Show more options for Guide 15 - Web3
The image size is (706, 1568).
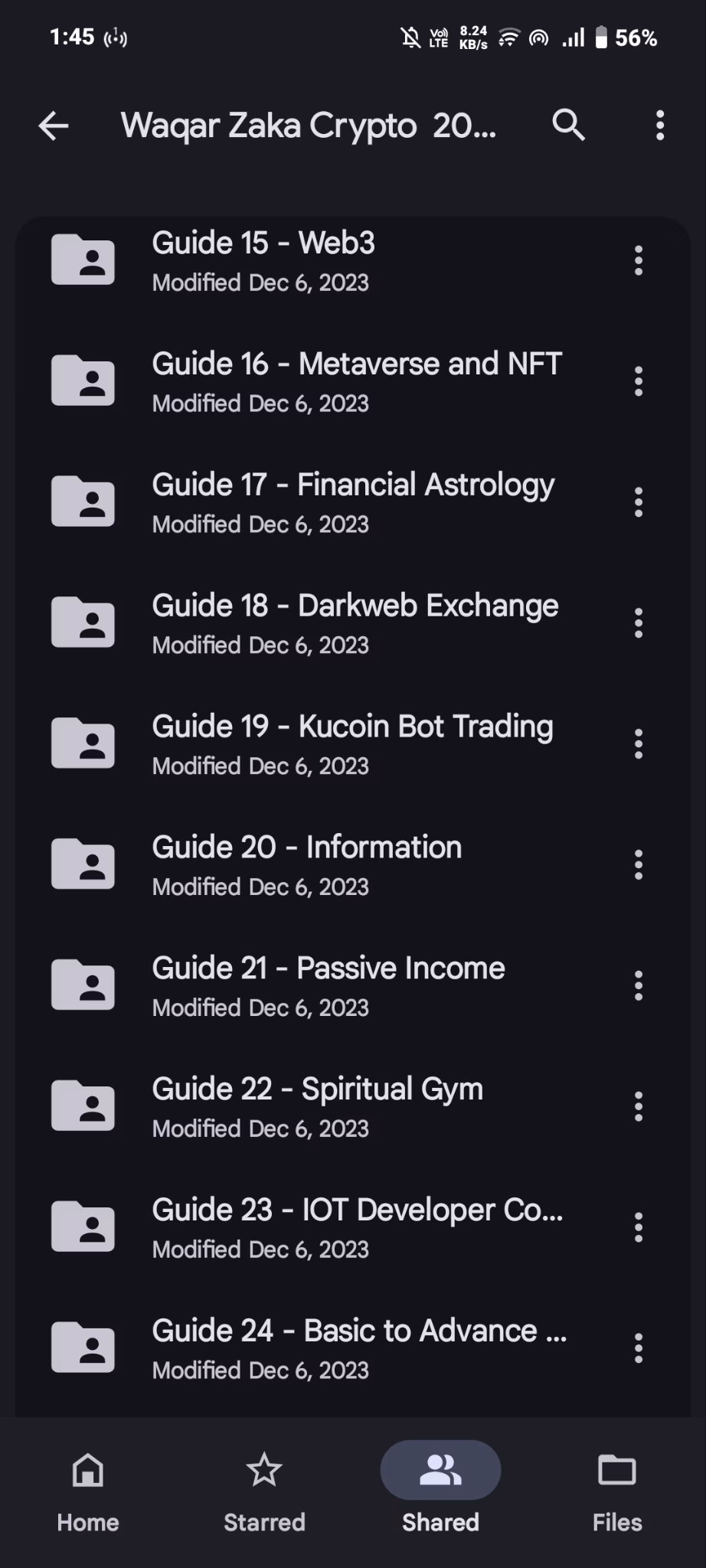pyautogui.click(x=638, y=260)
